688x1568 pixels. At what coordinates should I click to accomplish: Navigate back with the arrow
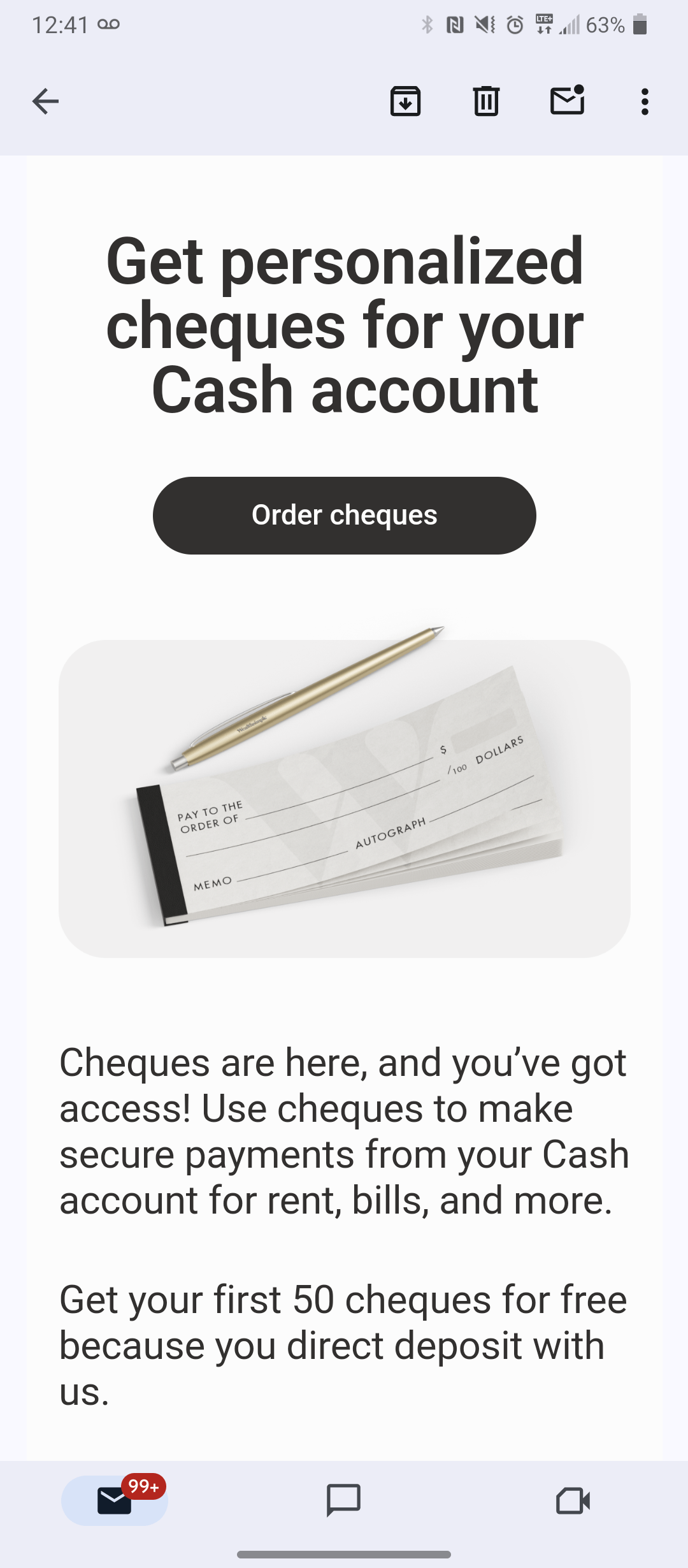pos(46,101)
